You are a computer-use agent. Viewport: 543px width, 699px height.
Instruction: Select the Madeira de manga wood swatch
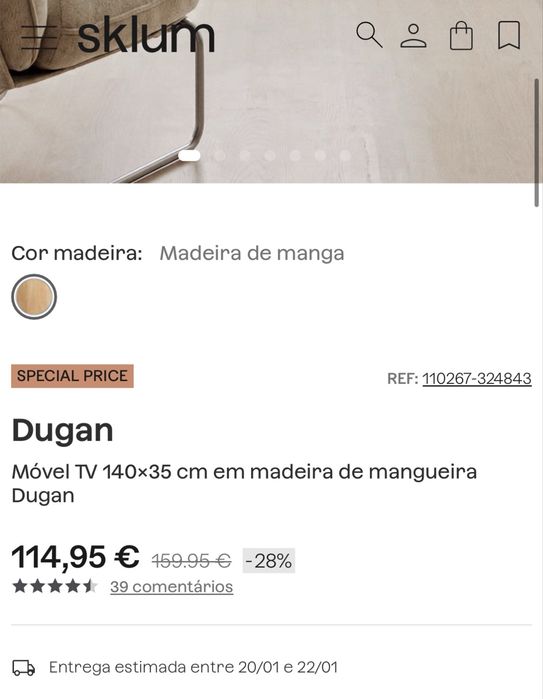34,296
